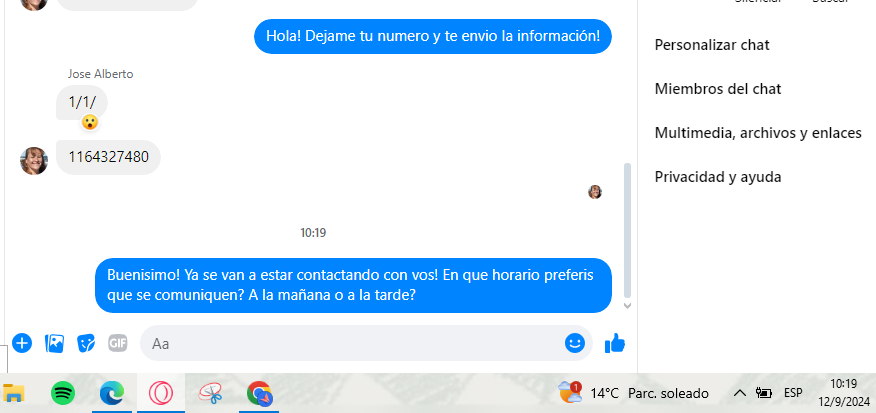Expand Privacidad y ayuda
876x413 pixels.
coord(718,177)
